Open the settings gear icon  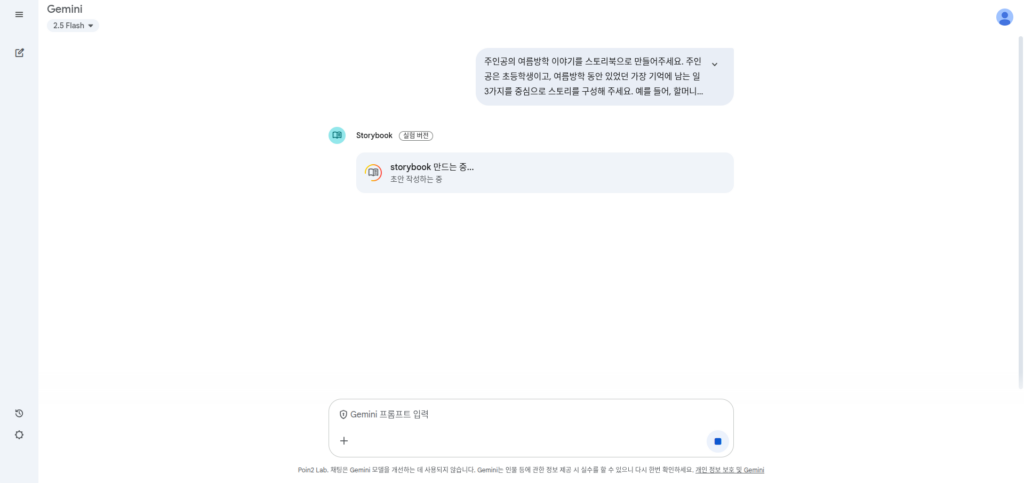tap(19, 435)
